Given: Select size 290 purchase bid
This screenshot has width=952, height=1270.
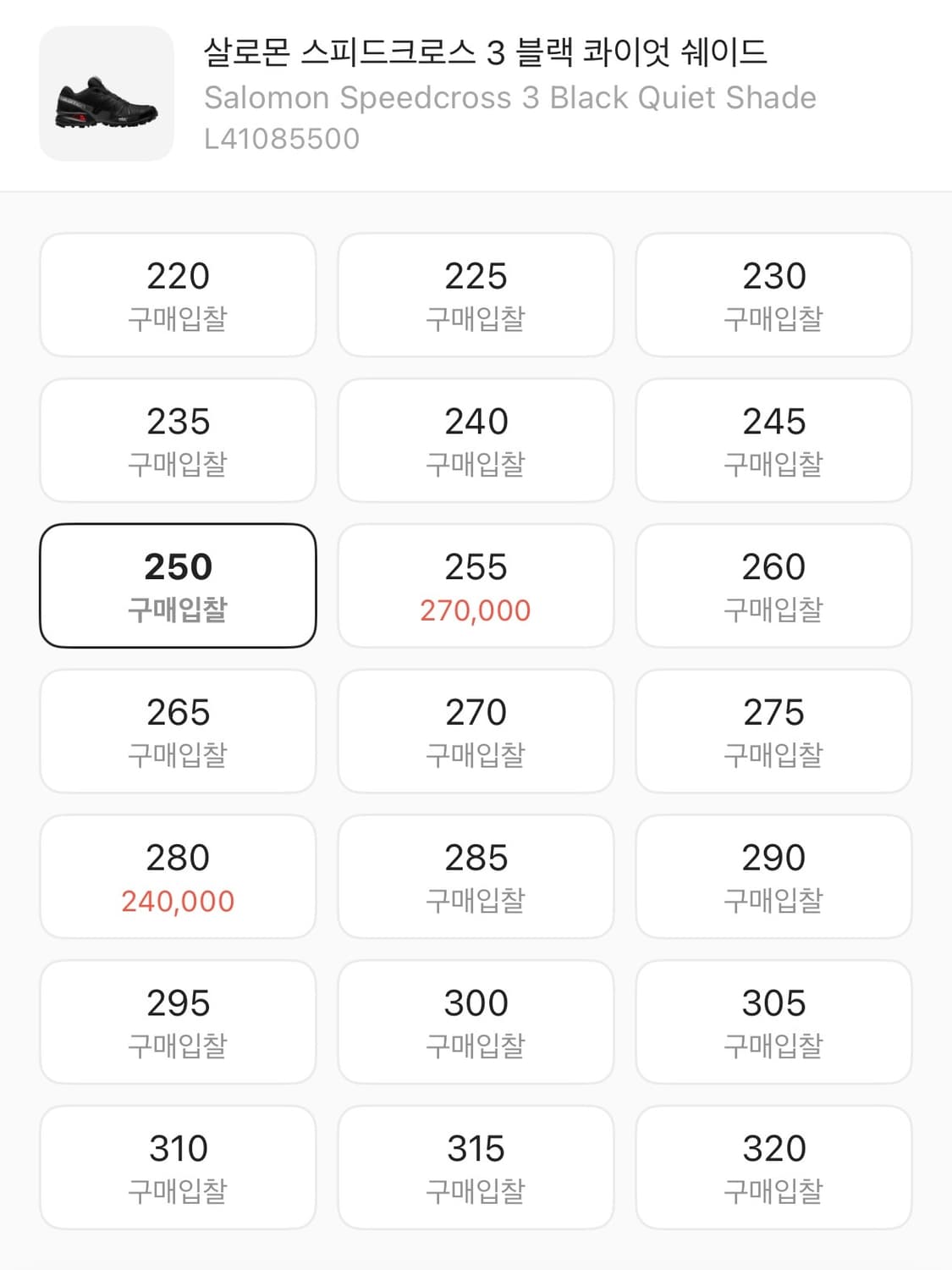Looking at the screenshot, I should click(x=773, y=877).
